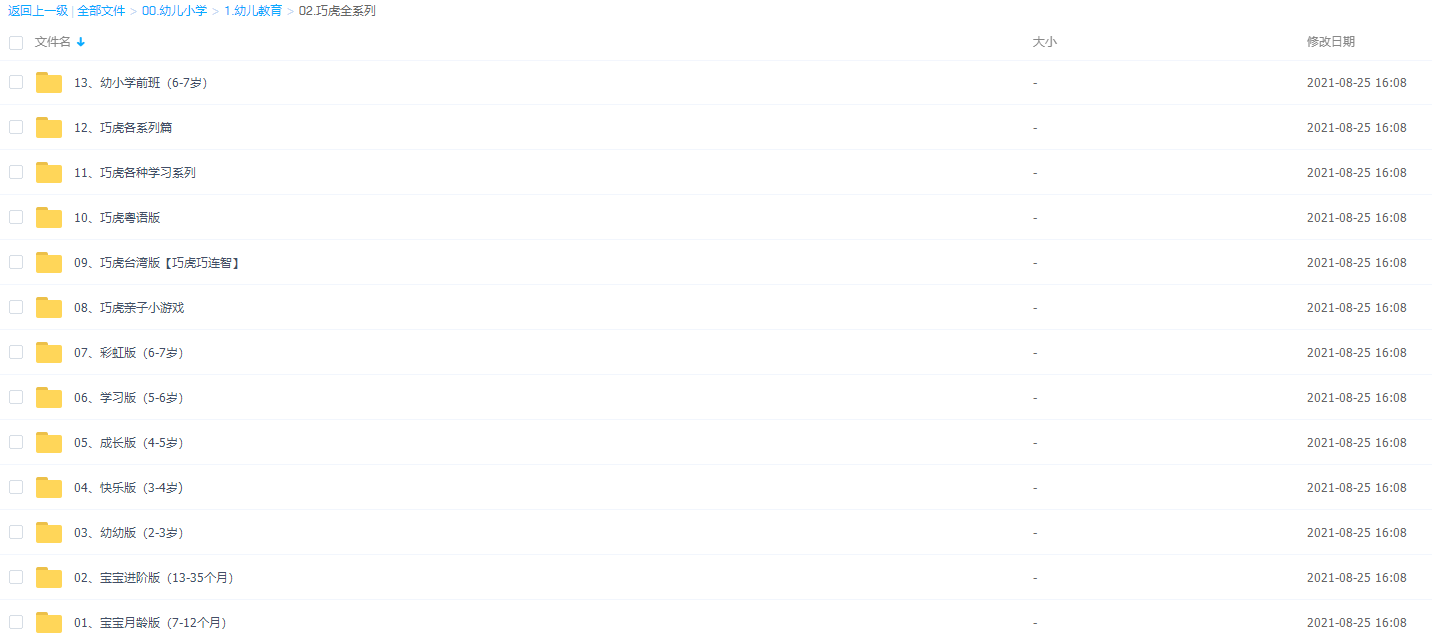Viewport: 1432px width, 641px height.
Task: Open folder 06、学习版（5-6岁）
Action: (128, 398)
